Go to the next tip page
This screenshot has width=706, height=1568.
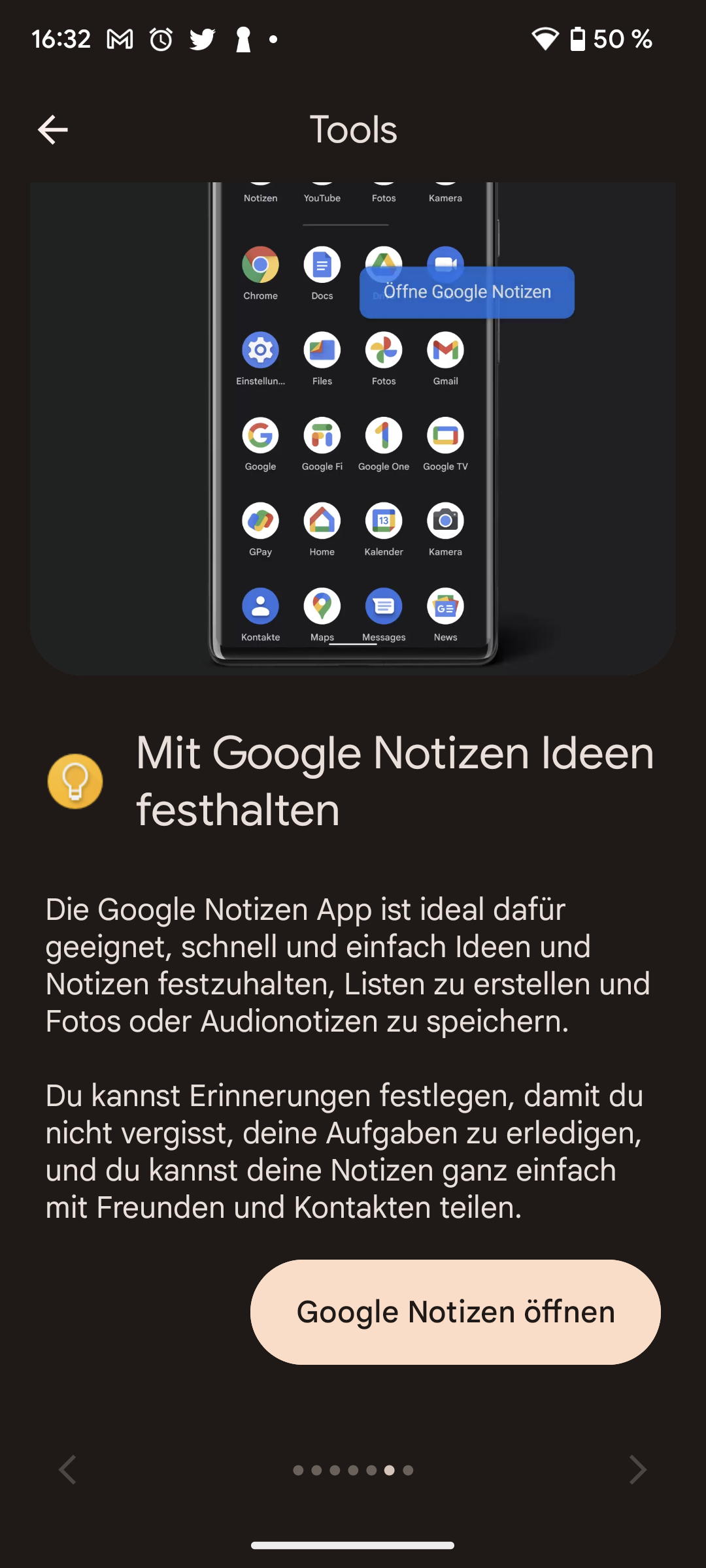(637, 1470)
